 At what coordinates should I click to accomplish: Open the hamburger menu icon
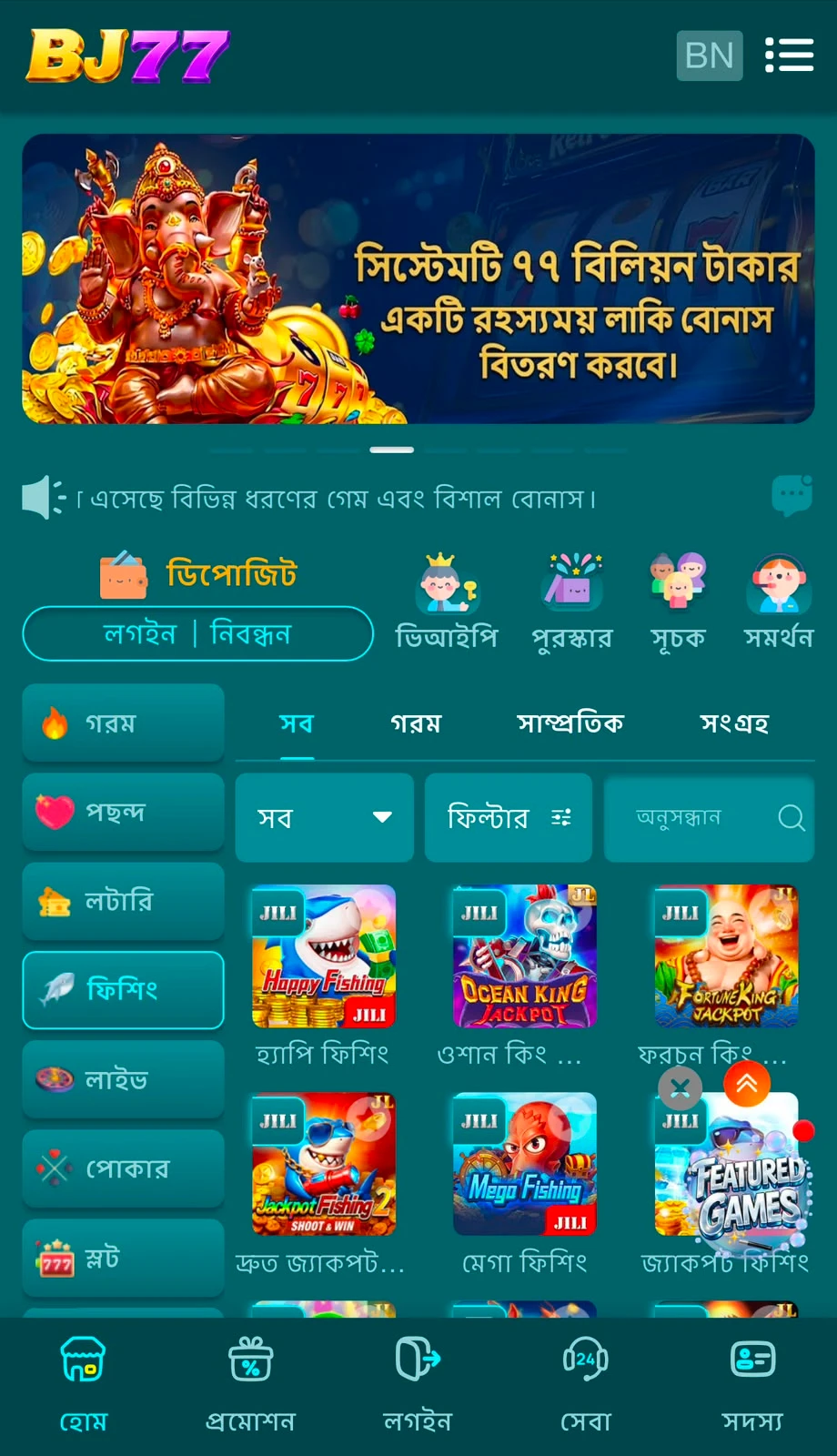[789, 56]
